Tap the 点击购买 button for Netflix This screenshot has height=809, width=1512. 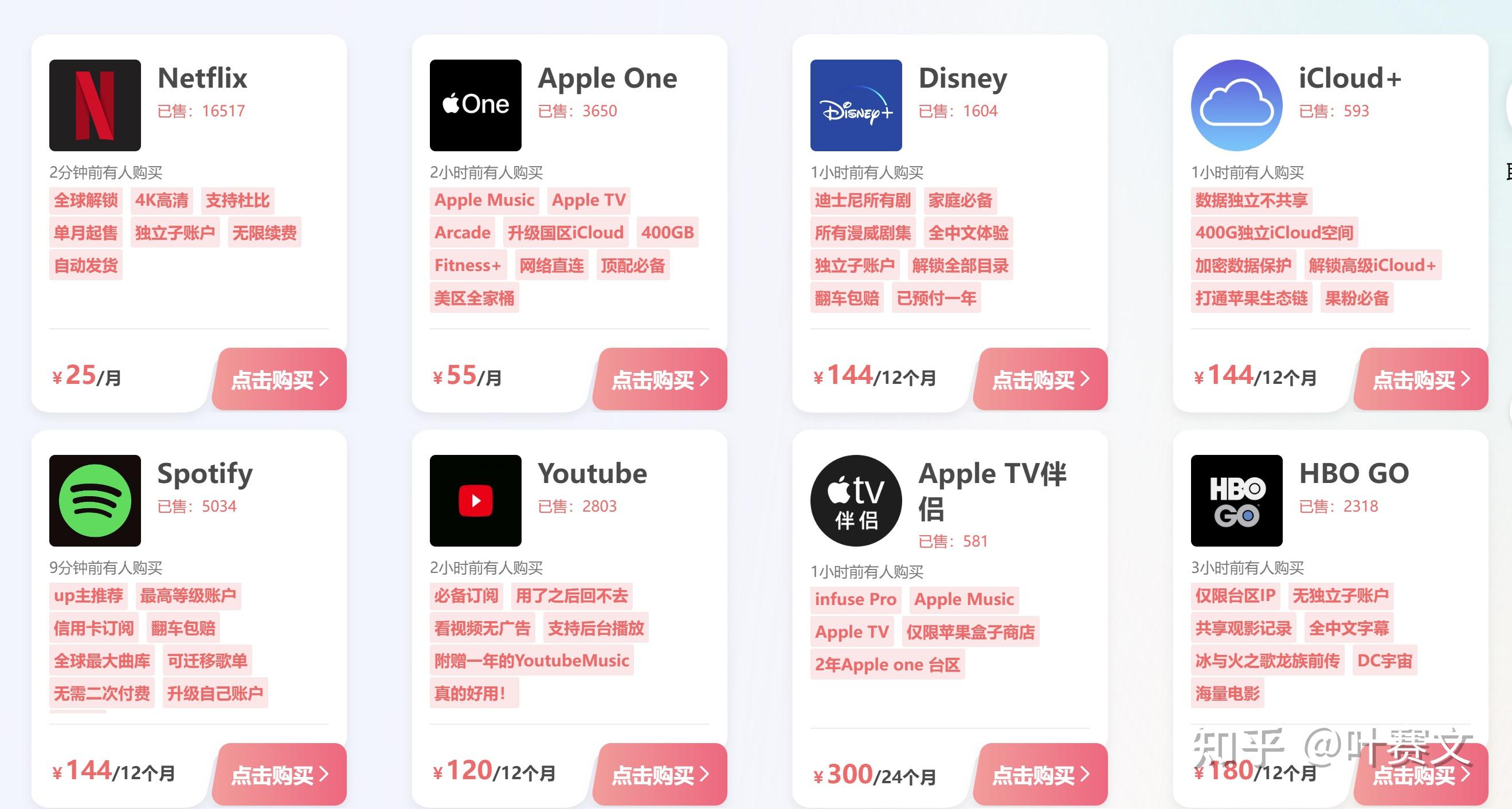(x=279, y=379)
